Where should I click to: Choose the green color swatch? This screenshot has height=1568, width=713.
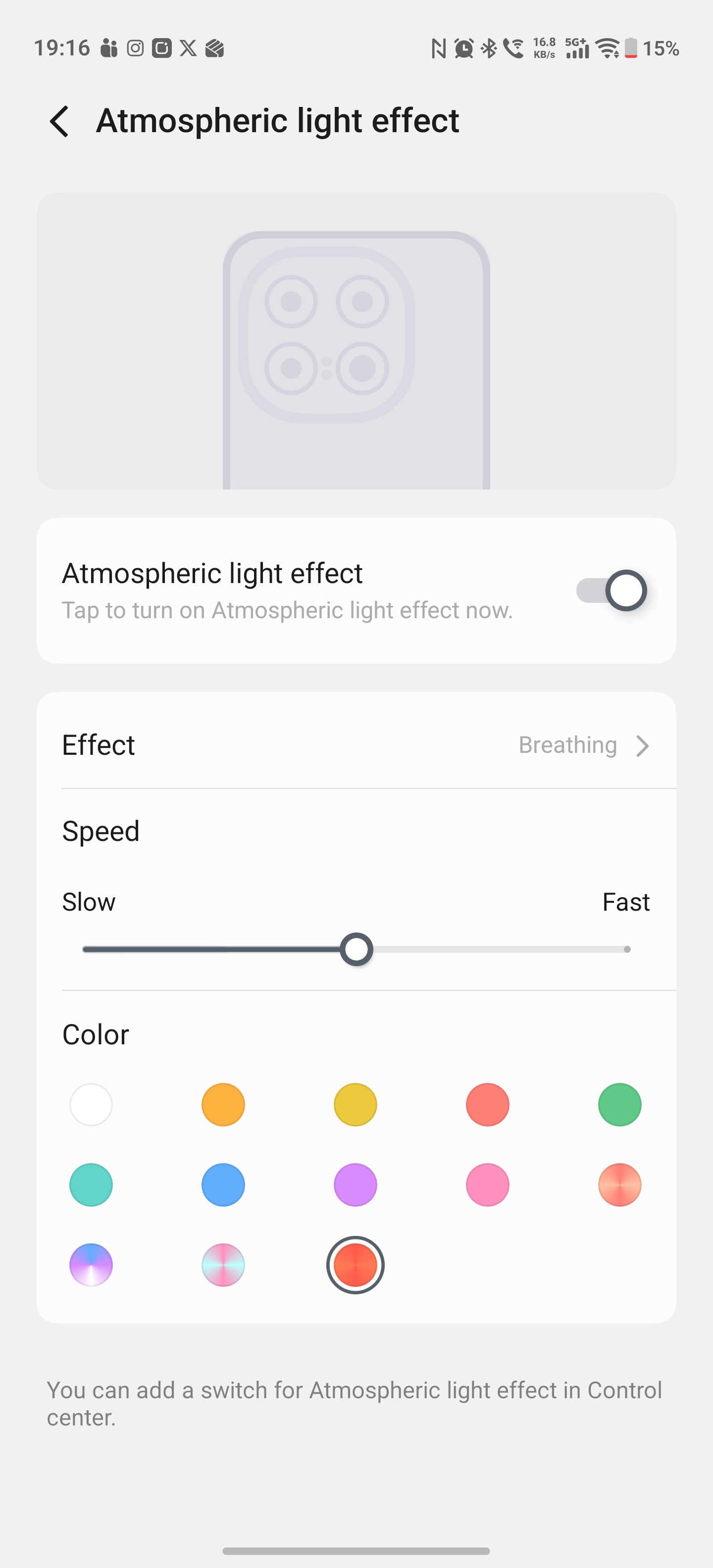619,1105
